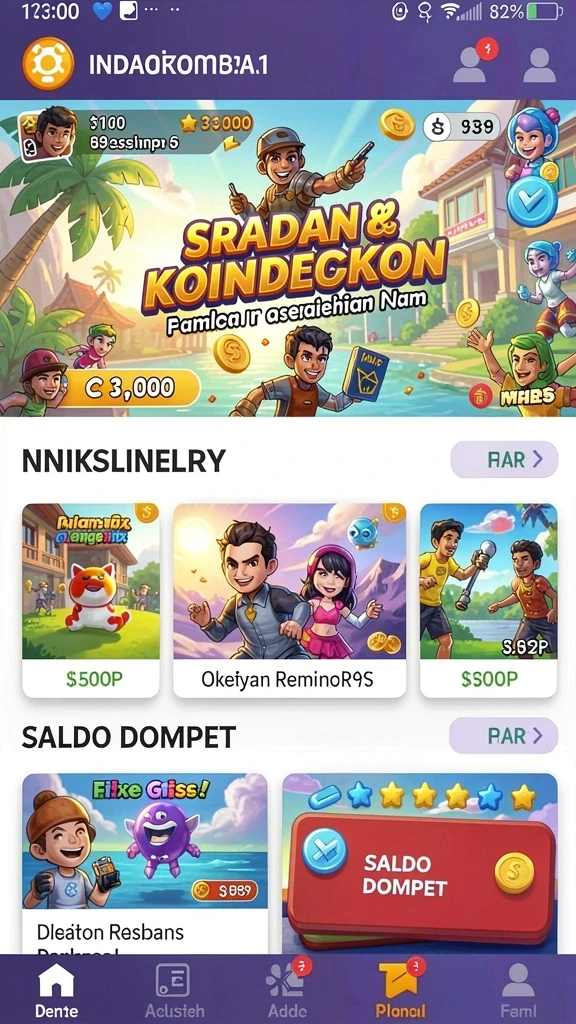This screenshot has height=1024, width=576.
Task: Open the profile icon in the header
Action: click(539, 64)
